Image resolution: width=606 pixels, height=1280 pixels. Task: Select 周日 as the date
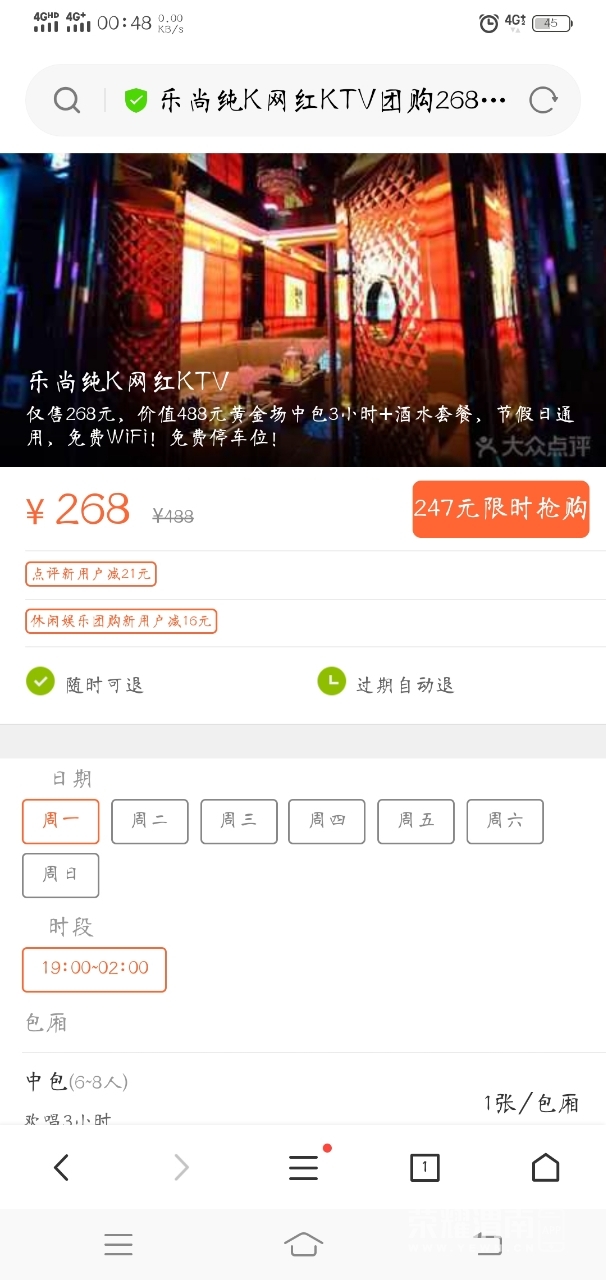[x=61, y=875]
